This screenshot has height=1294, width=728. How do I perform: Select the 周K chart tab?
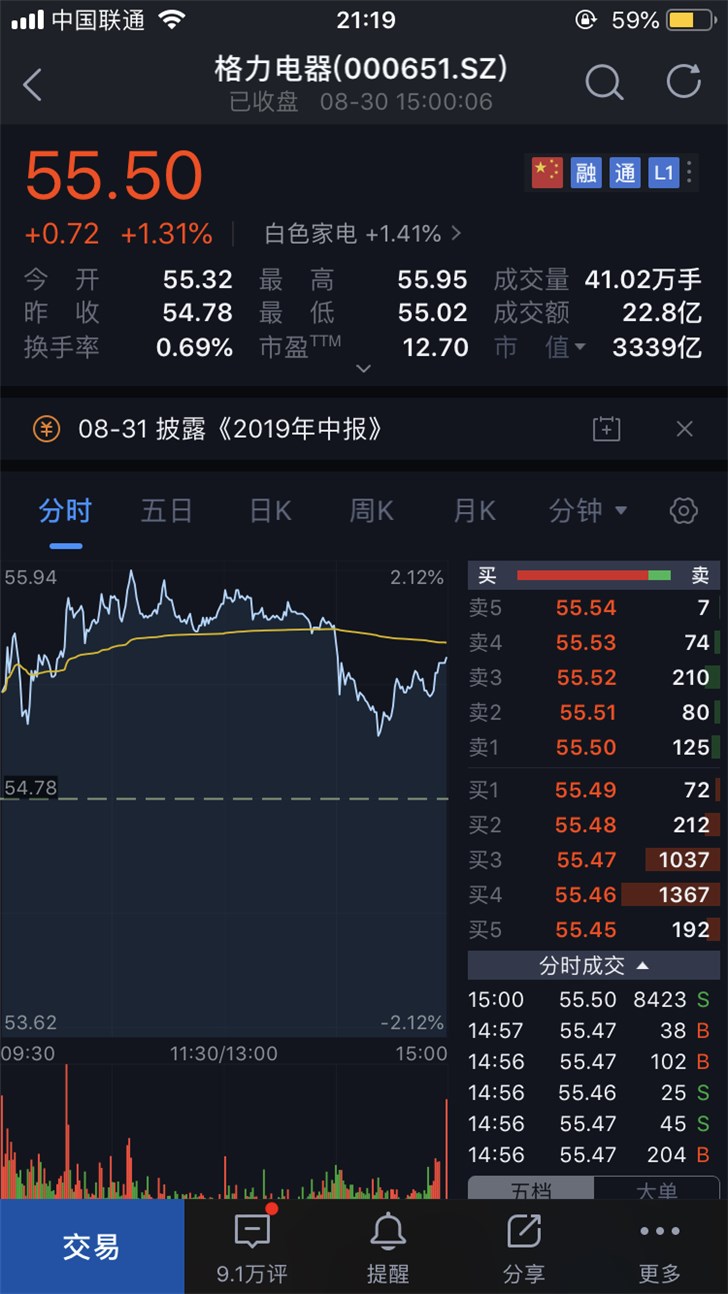click(371, 511)
